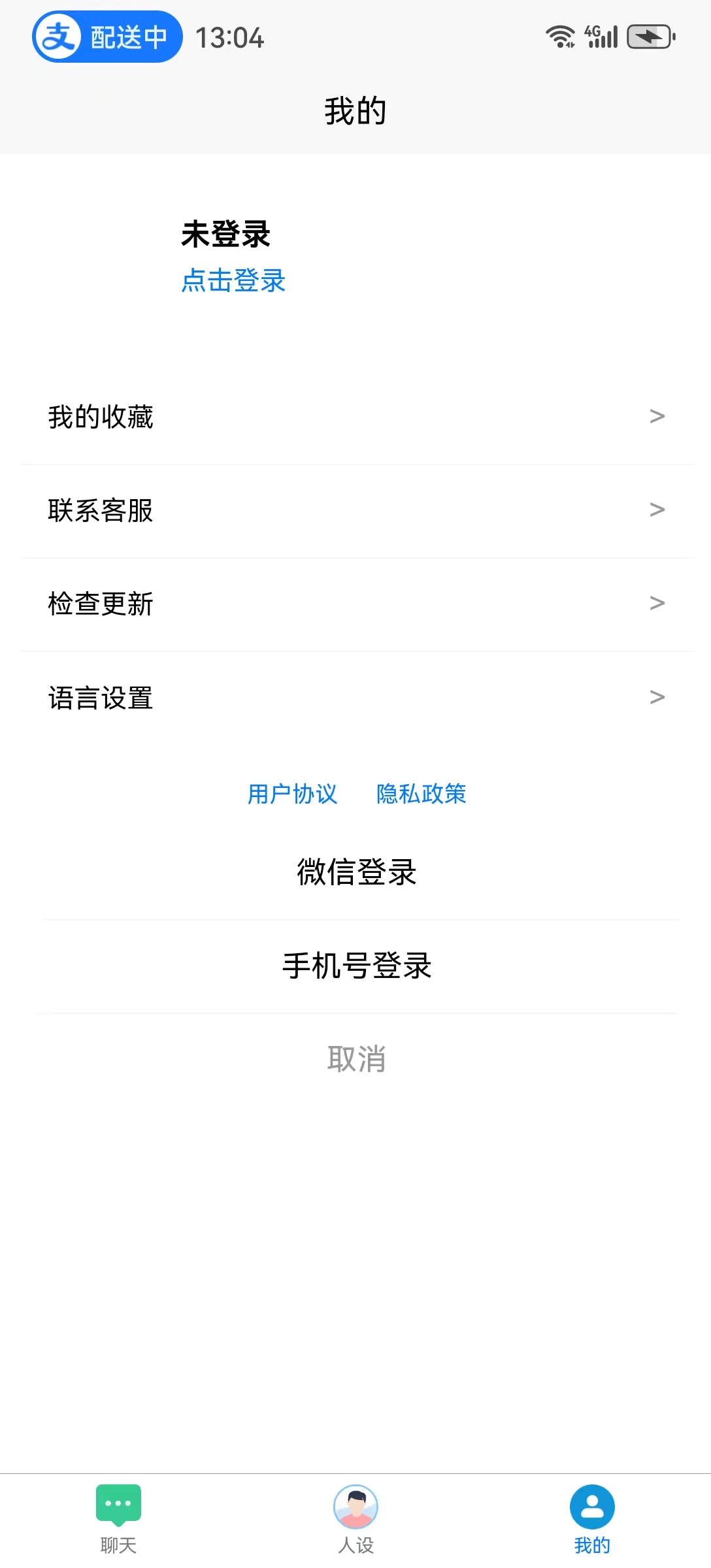Tap 点击登录 to sign in

[x=233, y=281]
